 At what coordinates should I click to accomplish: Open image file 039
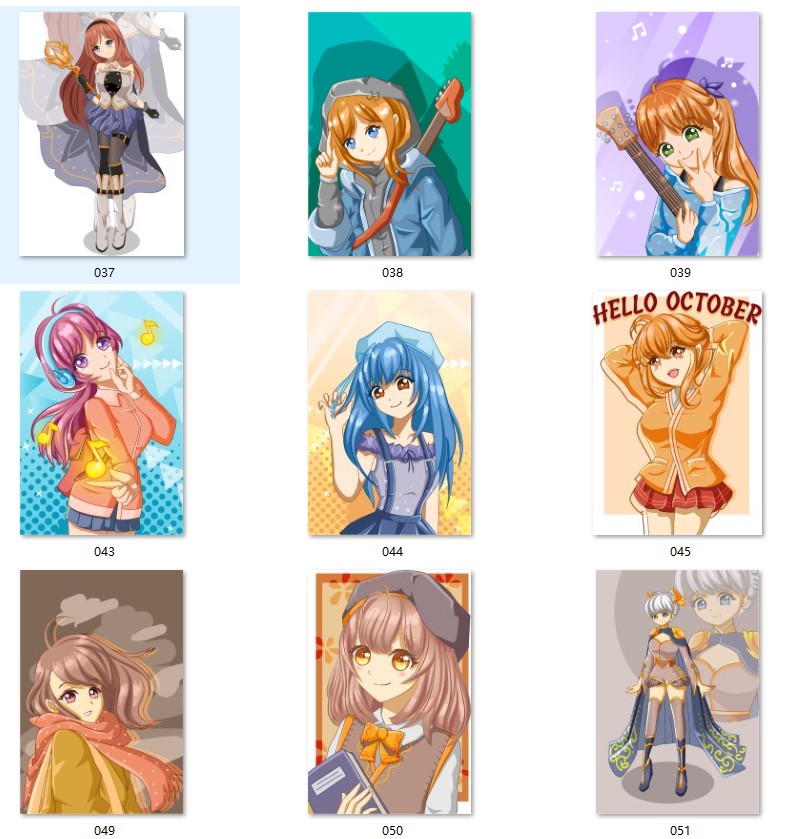tap(678, 134)
